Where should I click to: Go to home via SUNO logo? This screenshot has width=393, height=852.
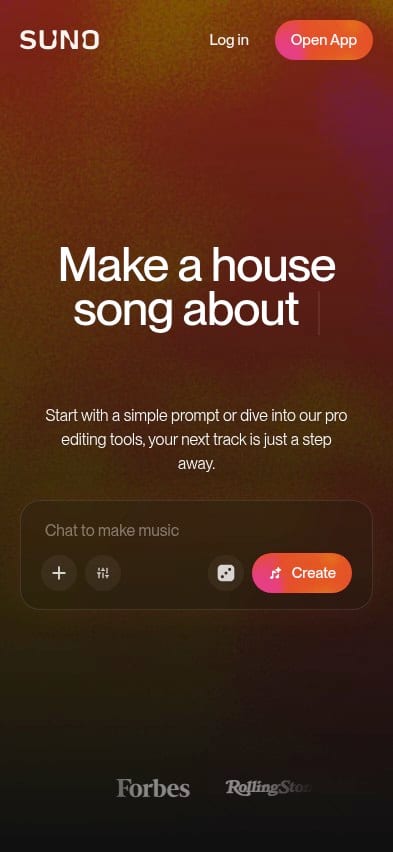(60, 40)
